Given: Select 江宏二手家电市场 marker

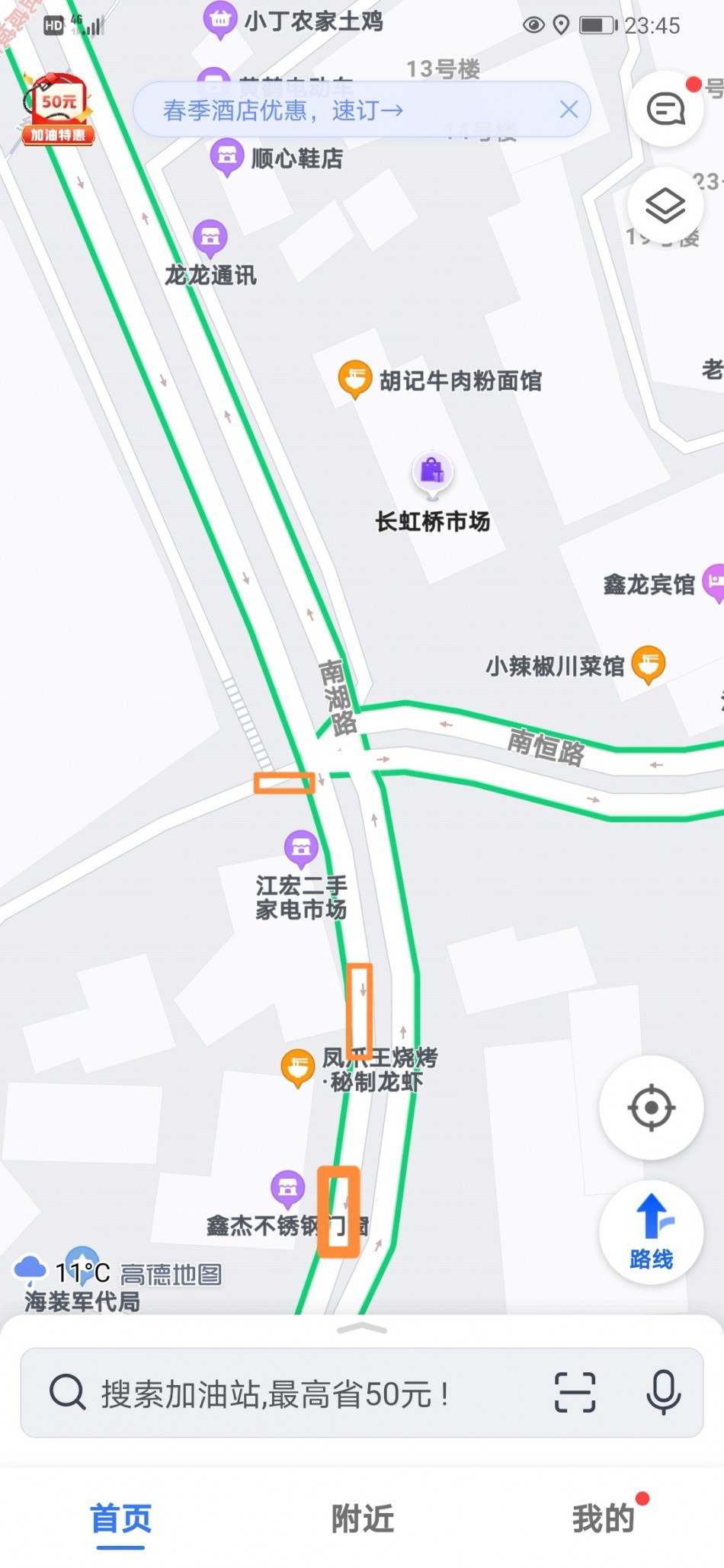Looking at the screenshot, I should tap(301, 847).
